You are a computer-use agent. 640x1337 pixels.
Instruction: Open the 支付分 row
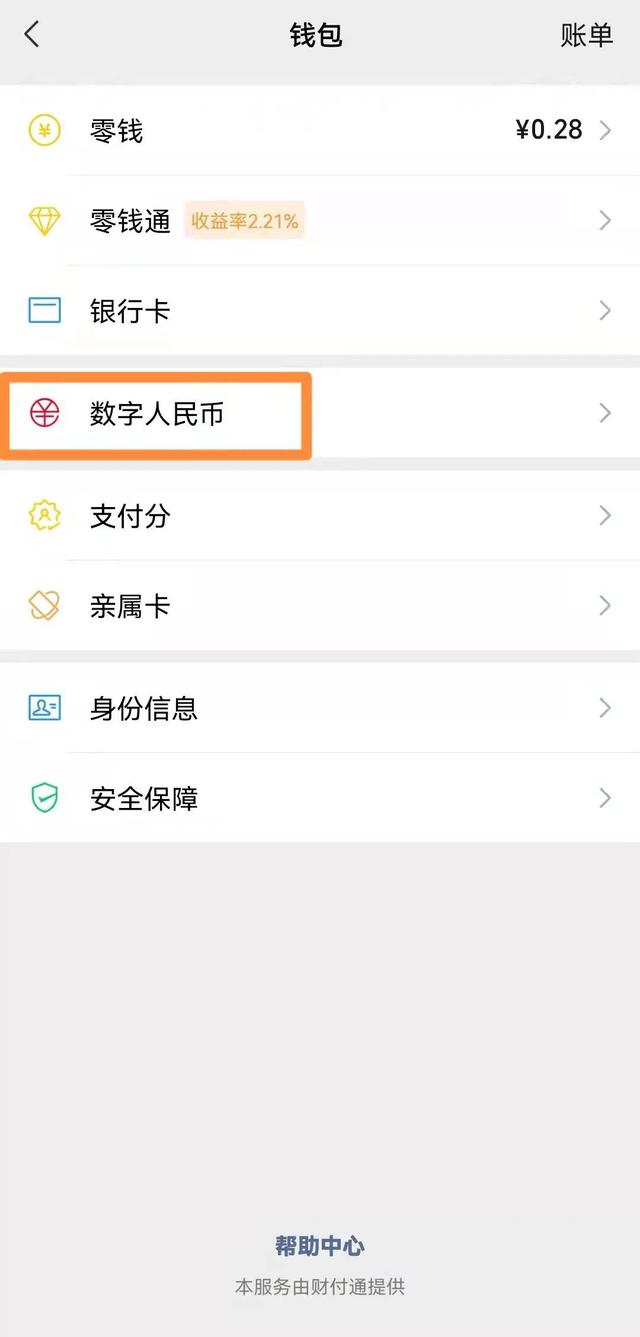point(320,516)
